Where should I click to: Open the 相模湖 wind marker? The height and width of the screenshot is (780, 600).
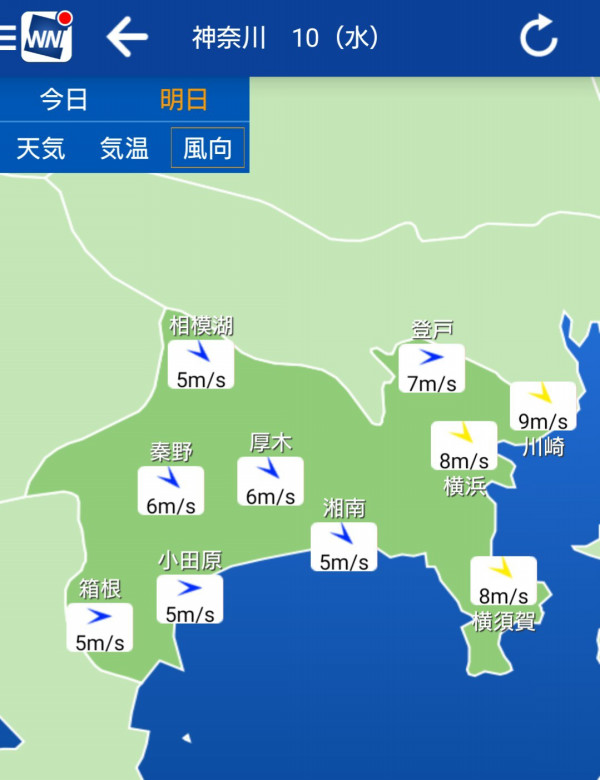(x=201, y=364)
